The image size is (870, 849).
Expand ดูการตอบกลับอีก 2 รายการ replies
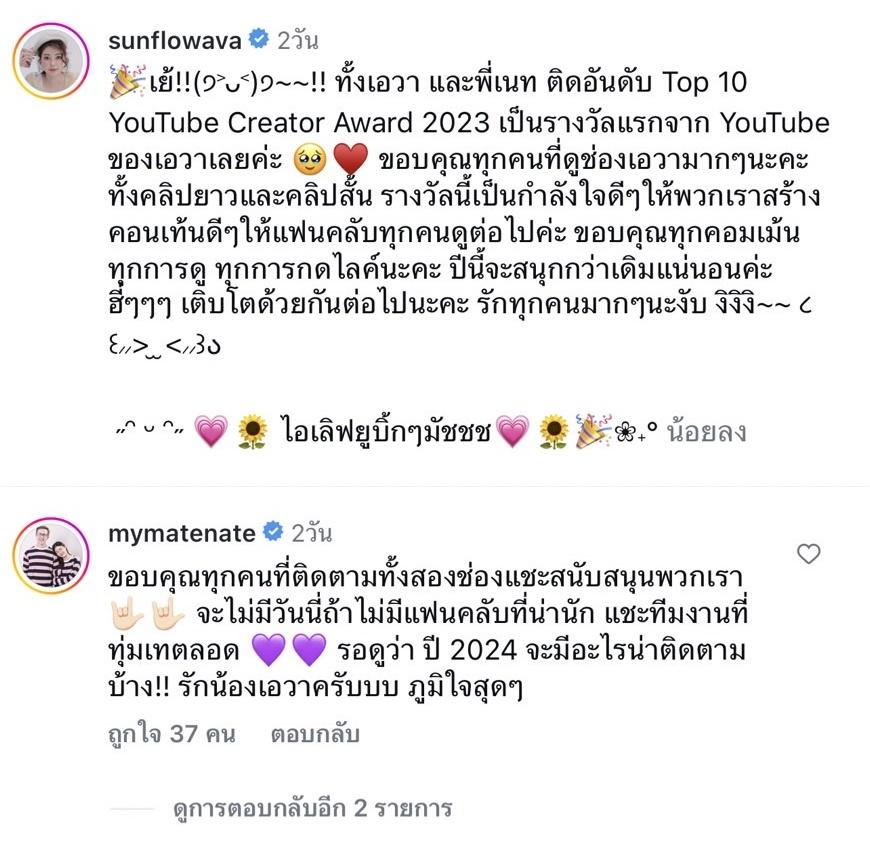click(311, 808)
